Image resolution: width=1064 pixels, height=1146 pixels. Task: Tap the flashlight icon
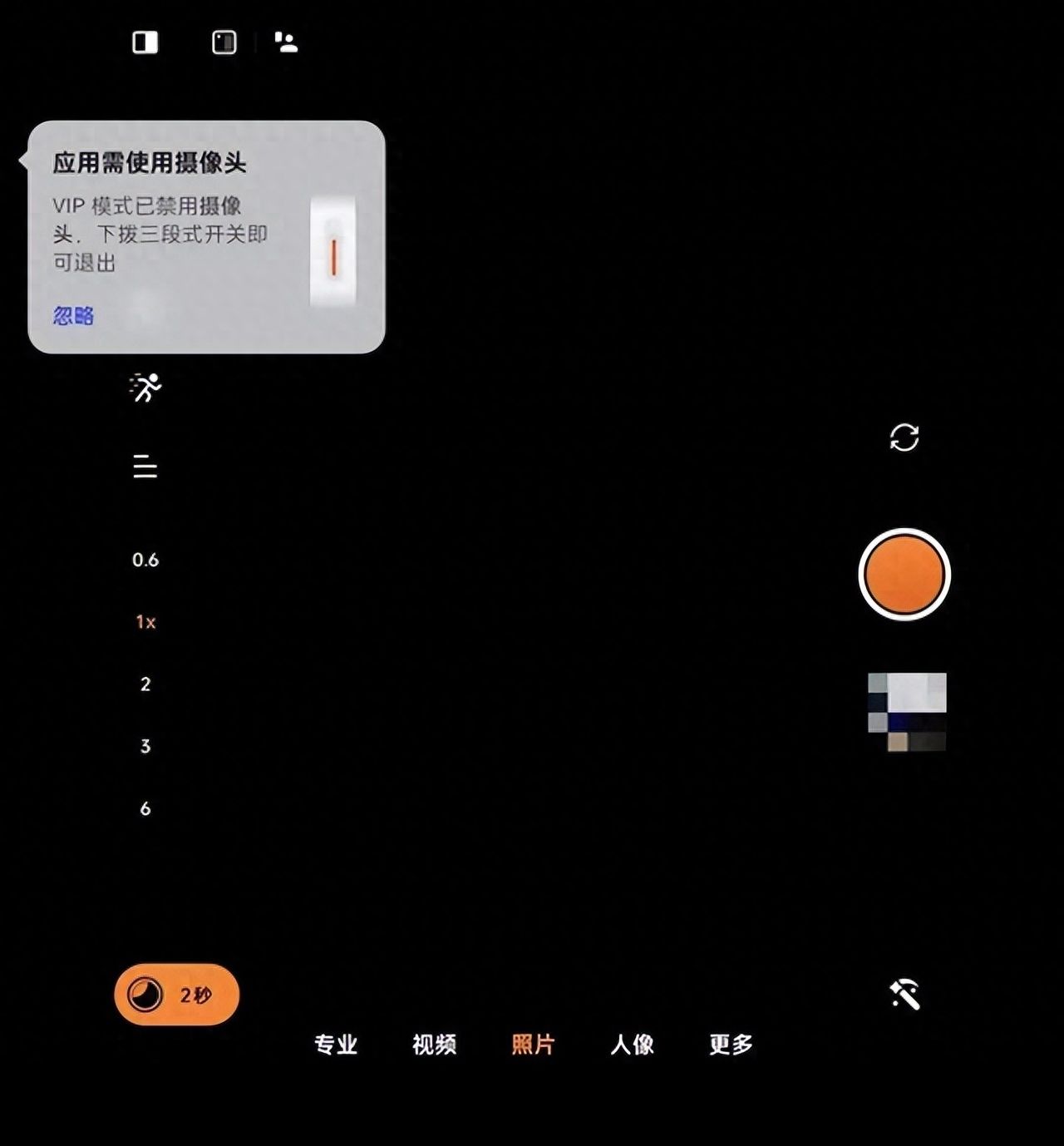tap(904, 994)
